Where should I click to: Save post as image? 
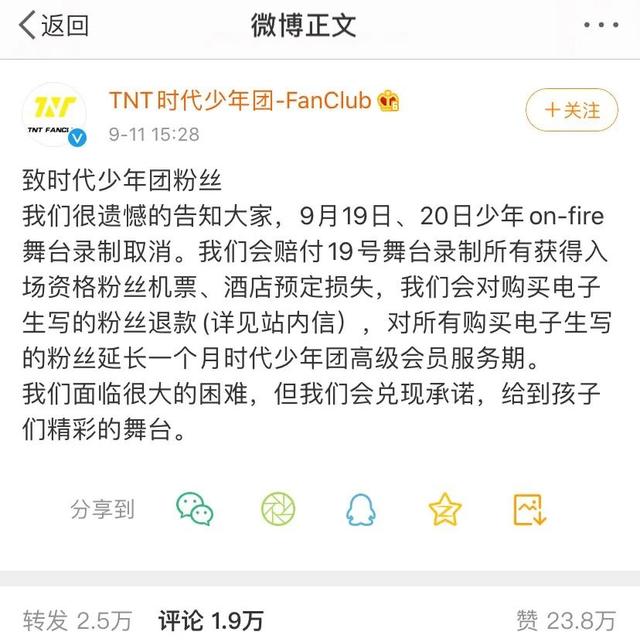point(528,509)
